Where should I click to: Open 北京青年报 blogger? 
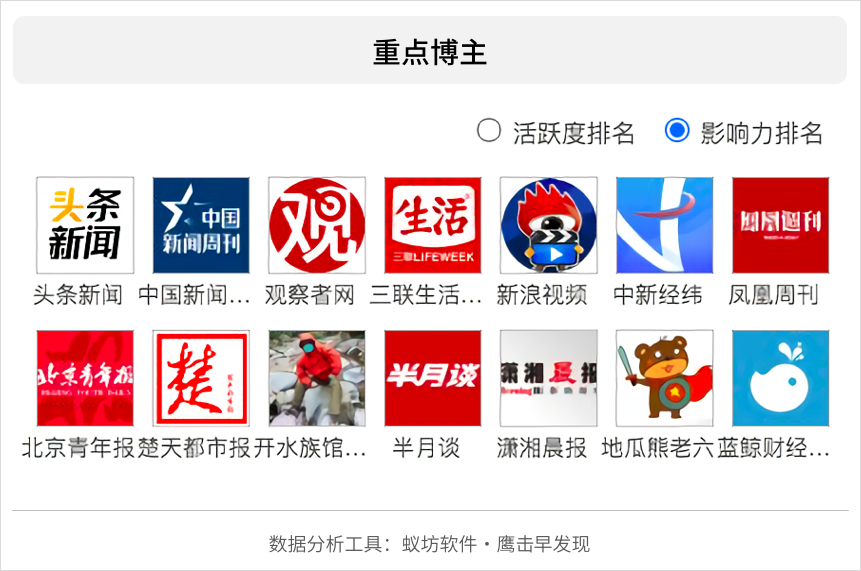(85, 379)
